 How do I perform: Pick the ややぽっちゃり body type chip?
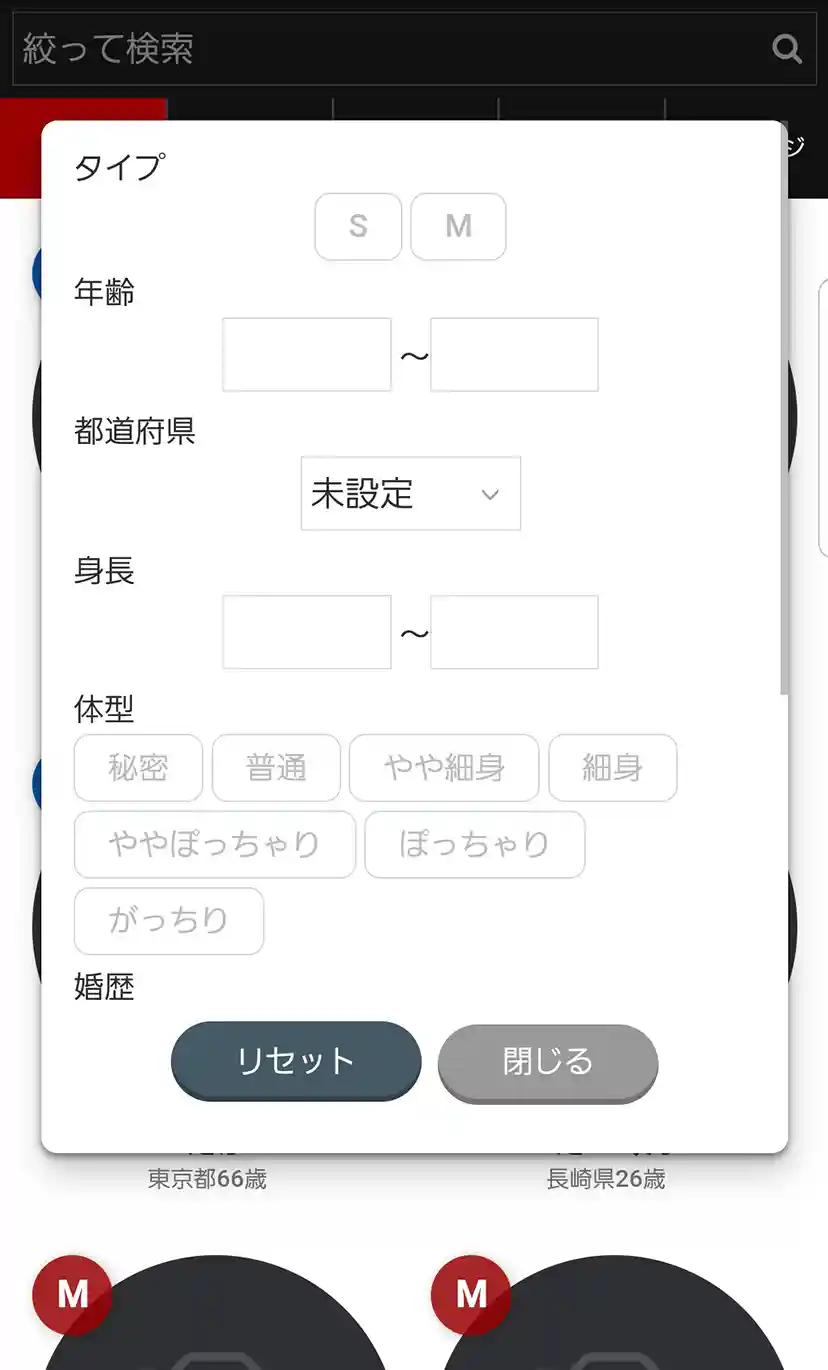pos(215,845)
